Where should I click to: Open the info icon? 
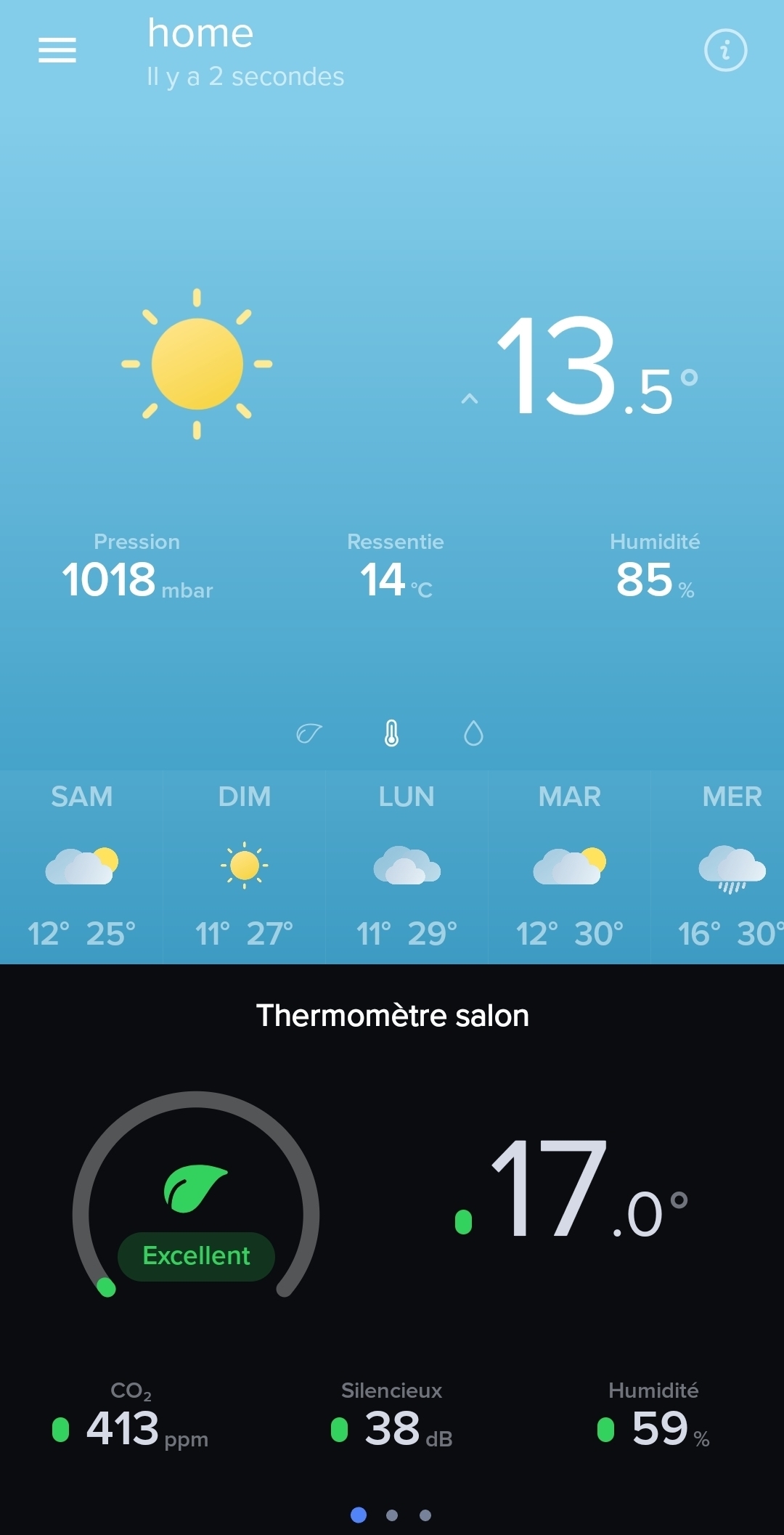(725, 50)
